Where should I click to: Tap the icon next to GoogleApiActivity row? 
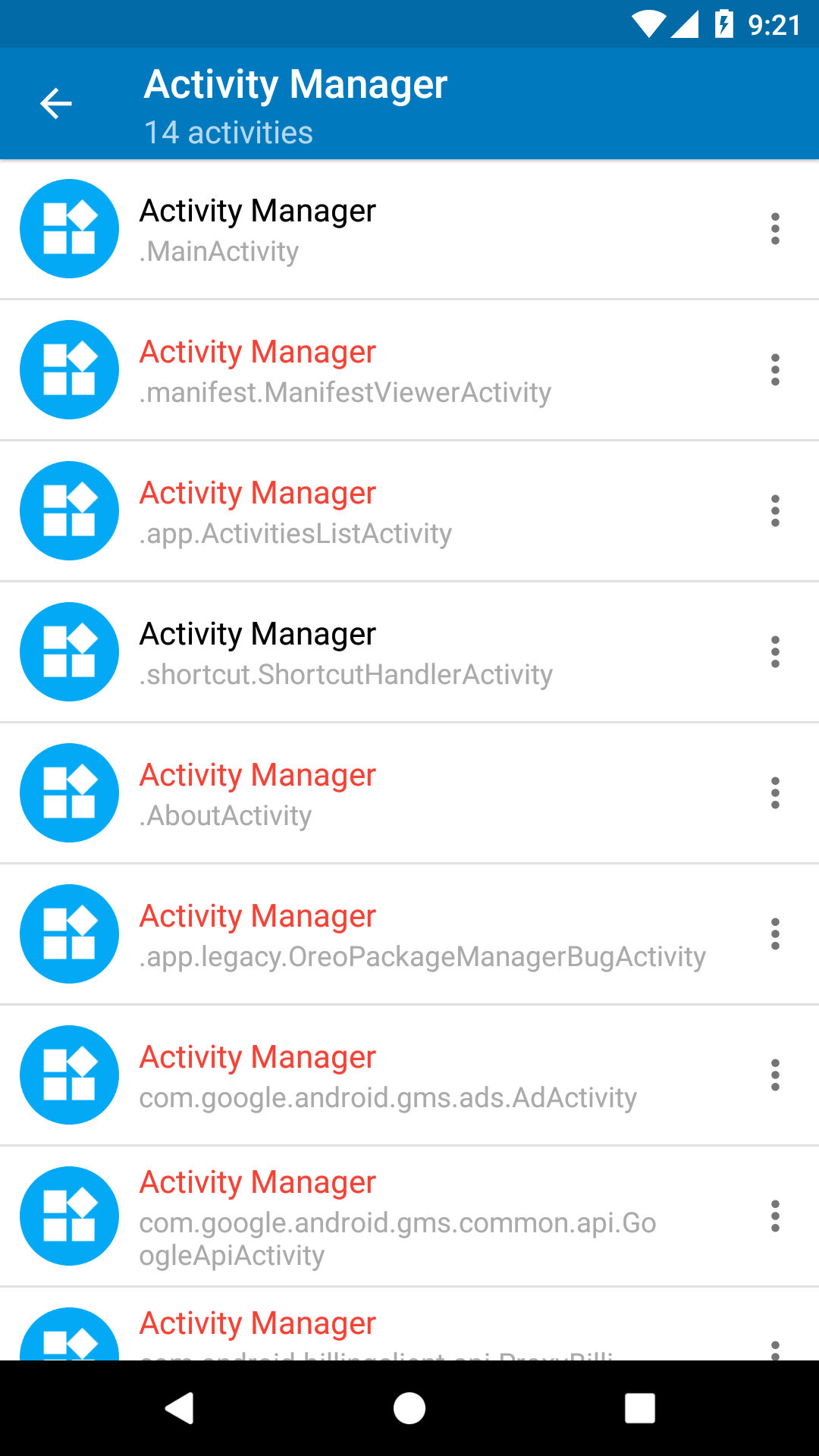pos(69,1216)
